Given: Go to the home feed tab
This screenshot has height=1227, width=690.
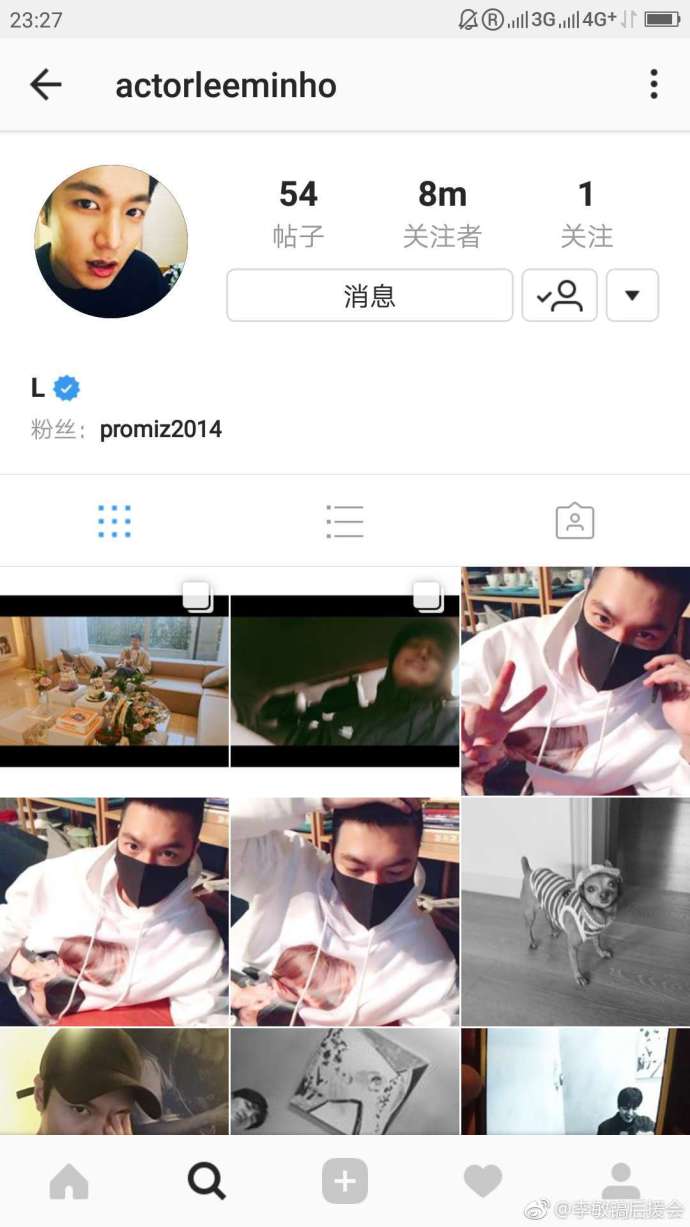Looking at the screenshot, I should click(69, 1182).
